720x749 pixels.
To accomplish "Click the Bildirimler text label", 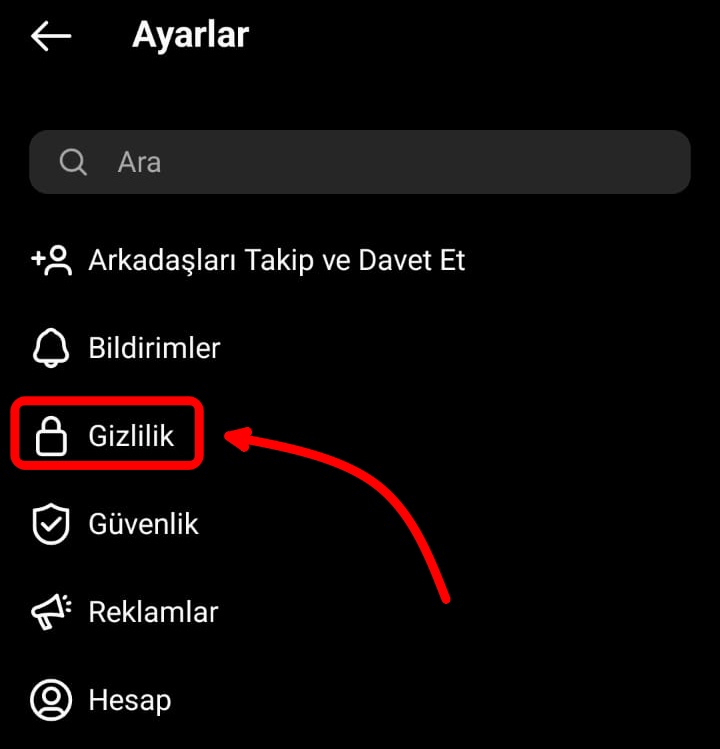I will pyautogui.click(x=155, y=347).
